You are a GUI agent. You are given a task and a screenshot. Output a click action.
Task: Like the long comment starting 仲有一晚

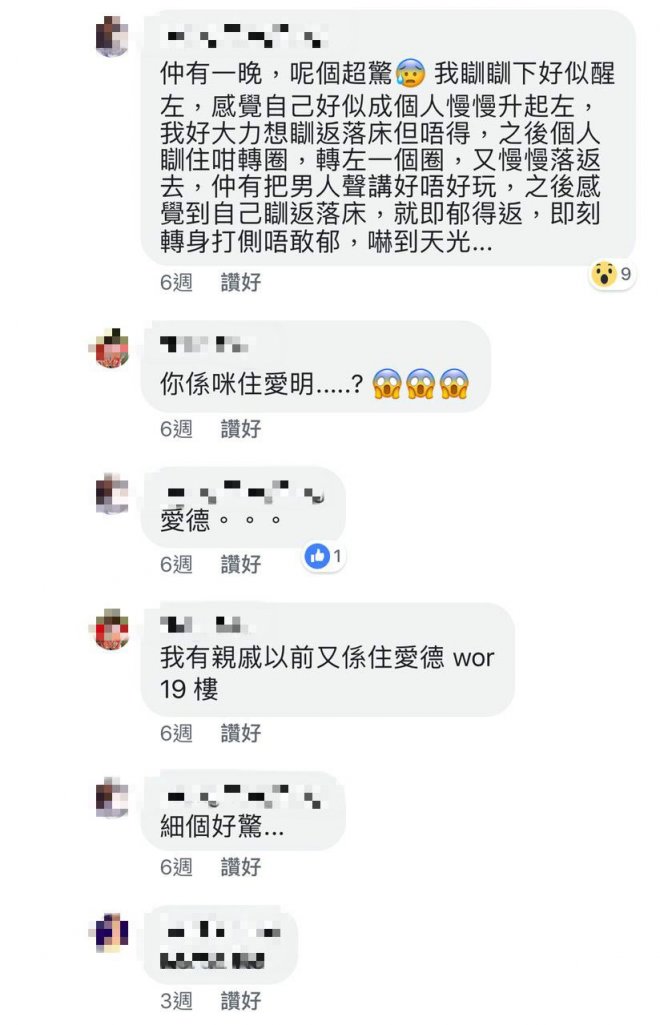(241, 283)
